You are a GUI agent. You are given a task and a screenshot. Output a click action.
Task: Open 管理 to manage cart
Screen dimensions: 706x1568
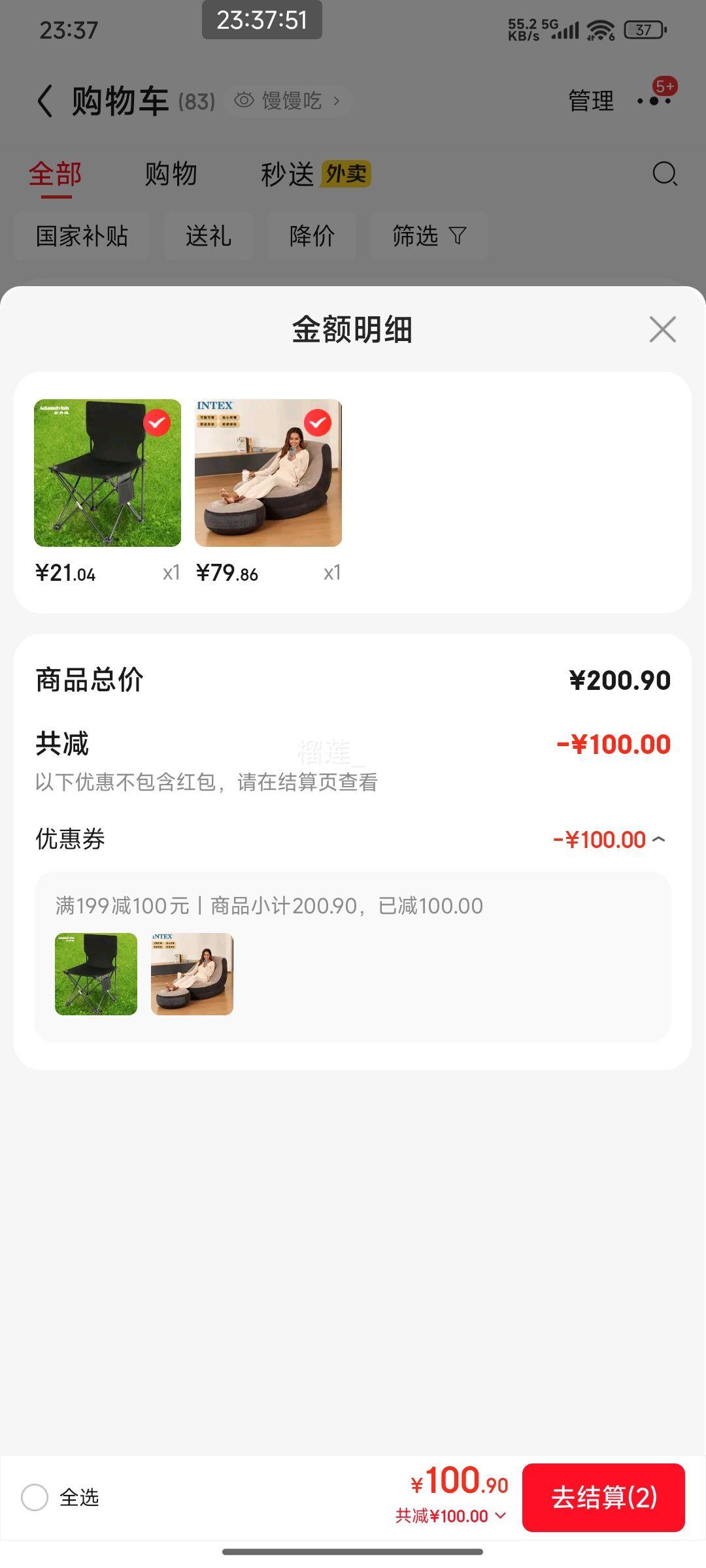(x=591, y=101)
